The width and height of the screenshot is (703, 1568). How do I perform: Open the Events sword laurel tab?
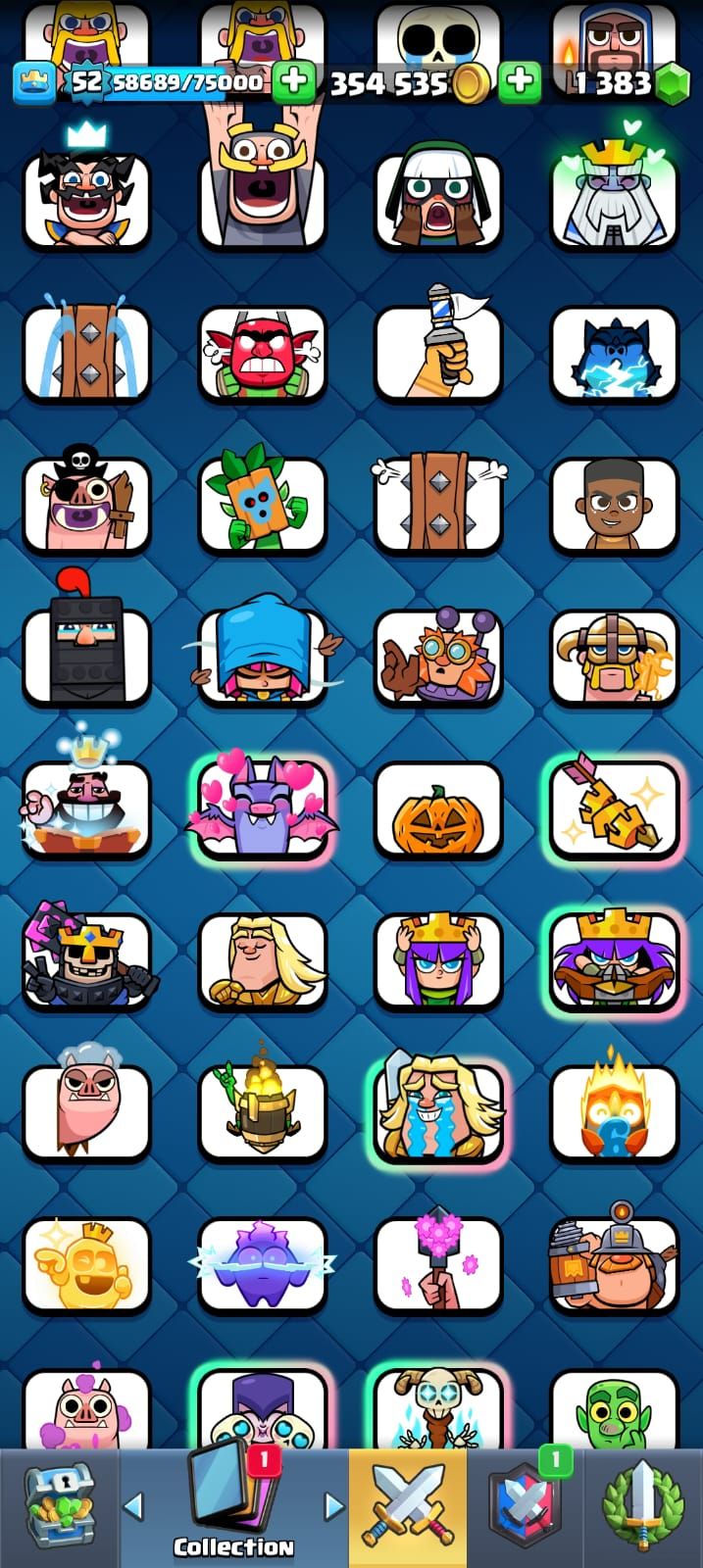[x=642, y=1506]
